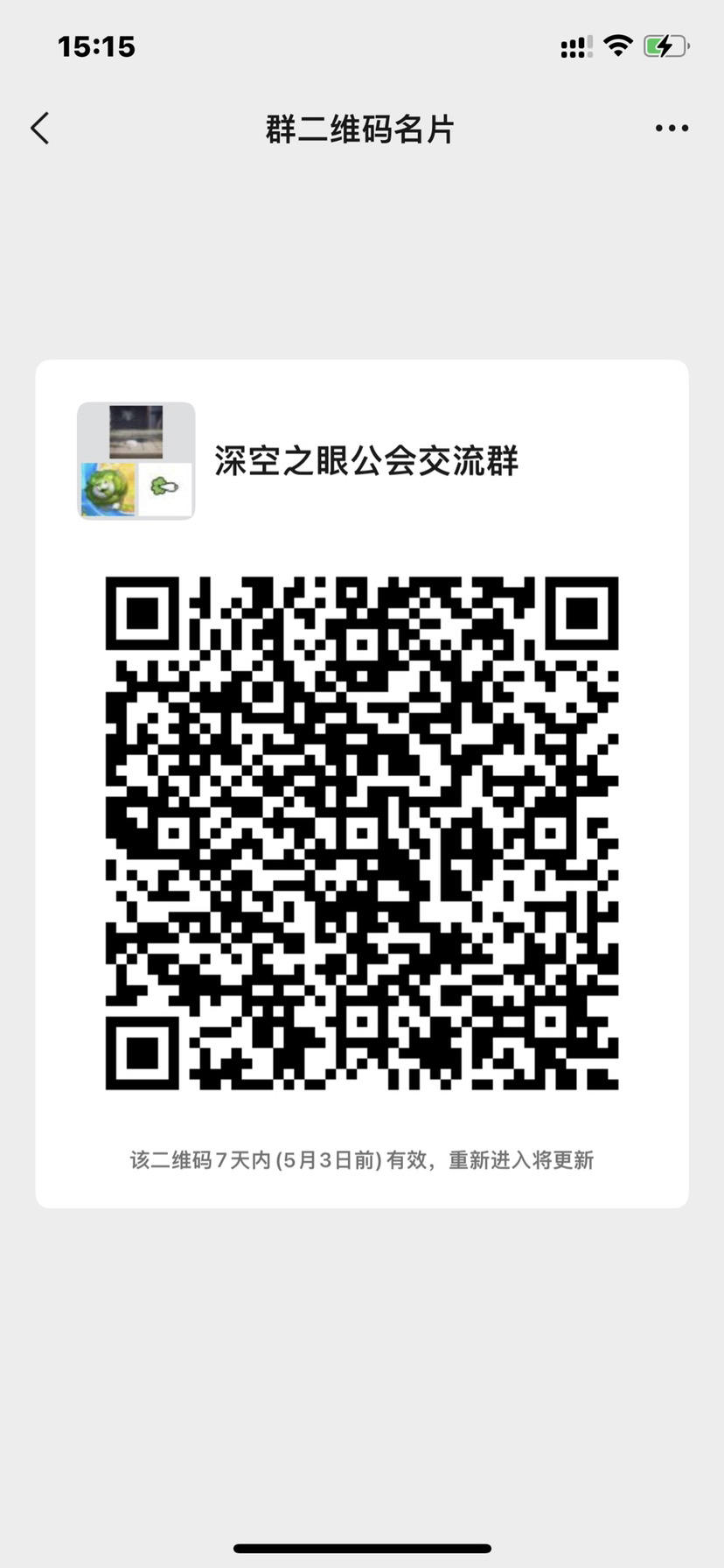
Task: Tap the Wi-Fi icon in the status bar
Action: [x=617, y=46]
